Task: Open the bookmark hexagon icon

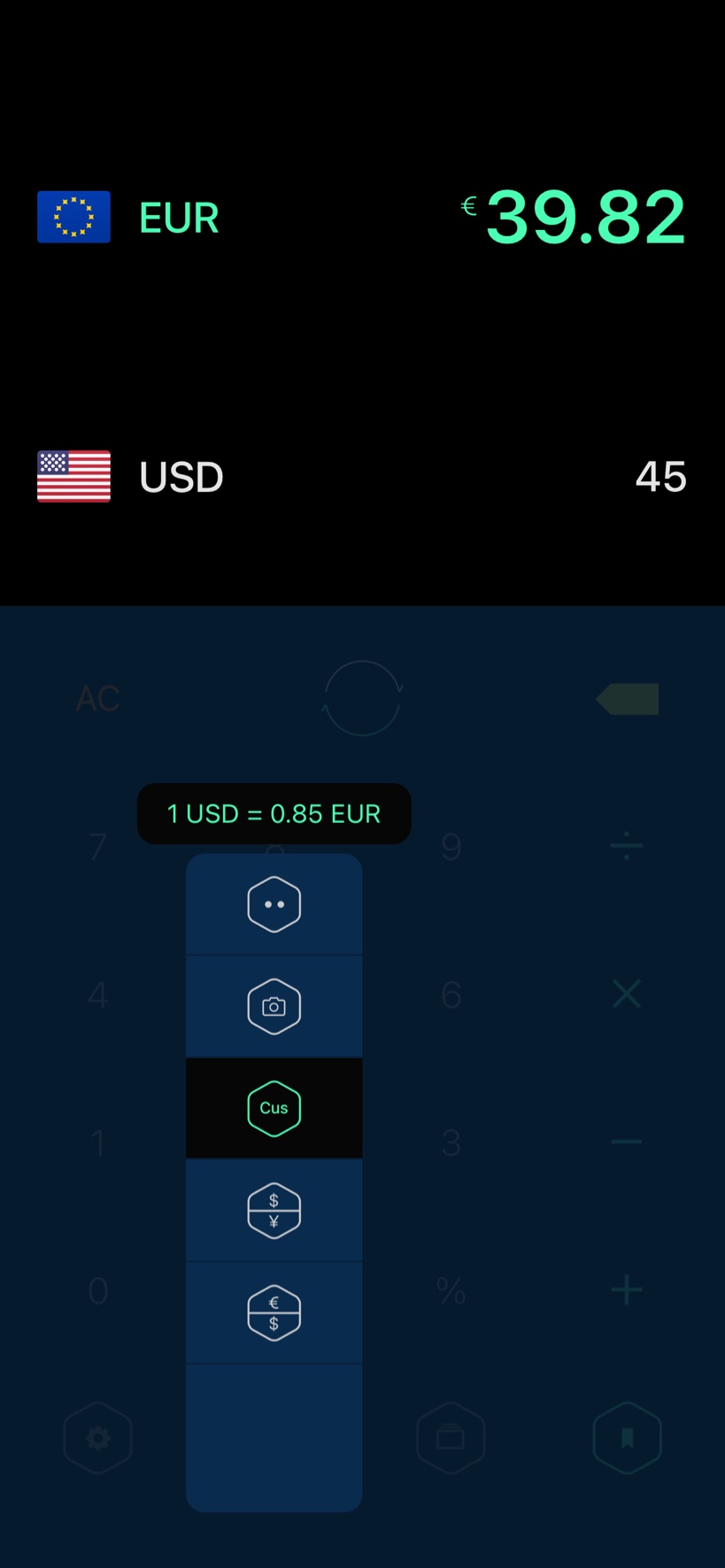Action: coord(627,1438)
